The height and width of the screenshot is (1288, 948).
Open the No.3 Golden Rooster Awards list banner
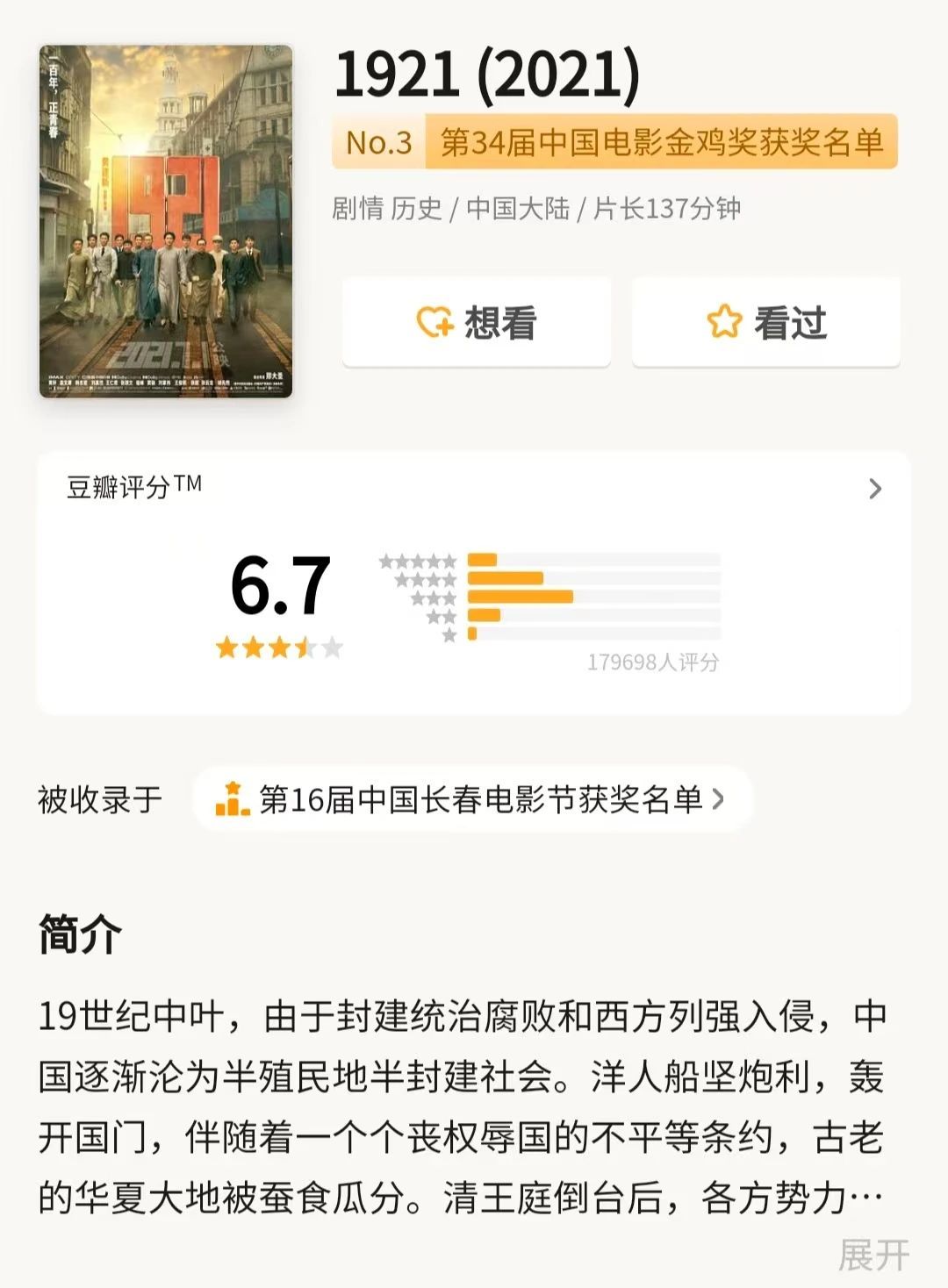tap(614, 142)
